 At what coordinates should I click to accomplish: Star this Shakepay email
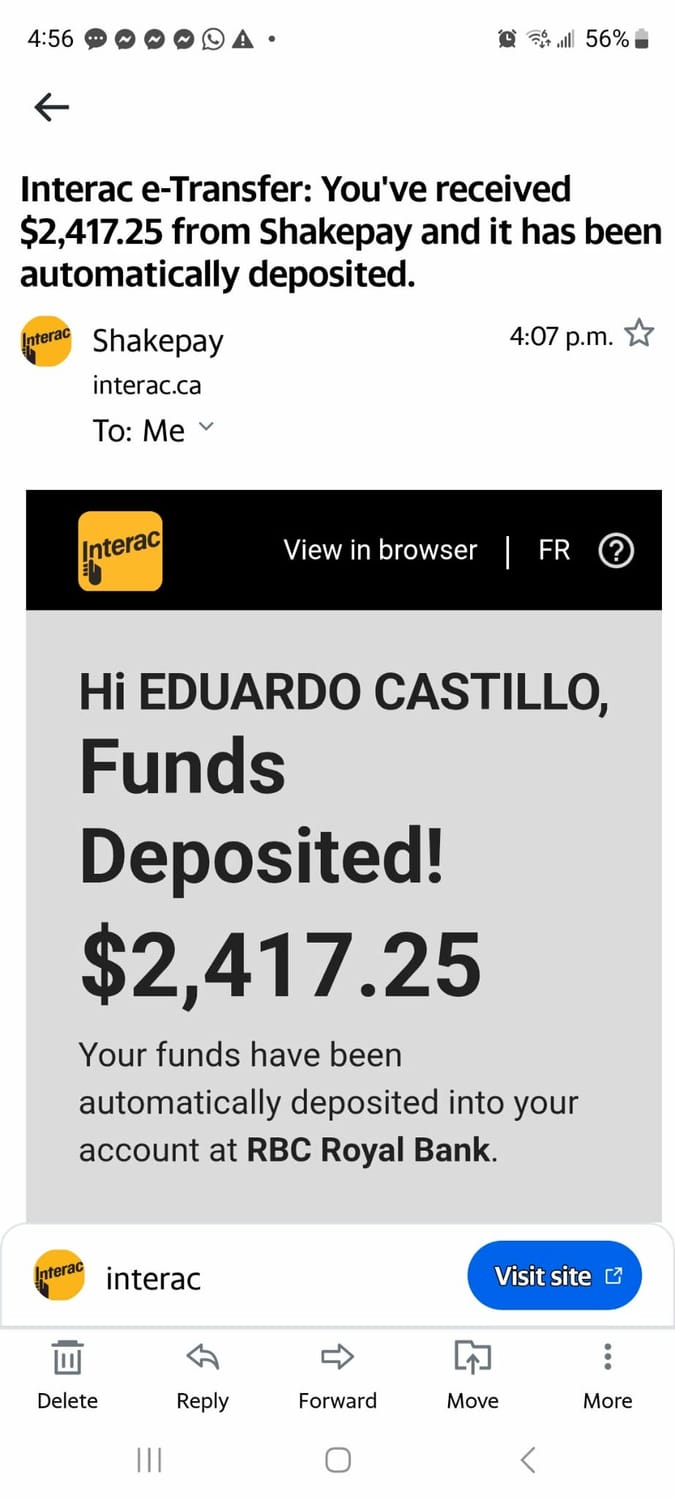coord(639,334)
